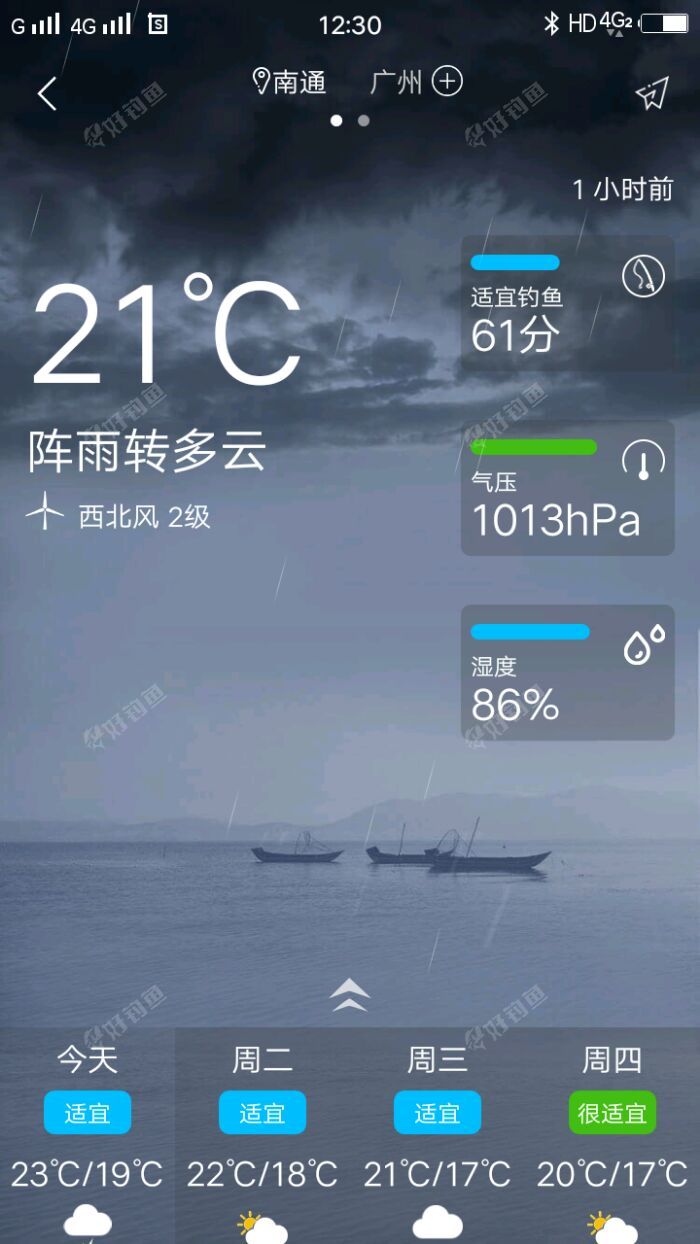Viewport: 700px width, 1244px height.
Task: Add a new city with the plus icon
Action: (x=447, y=82)
